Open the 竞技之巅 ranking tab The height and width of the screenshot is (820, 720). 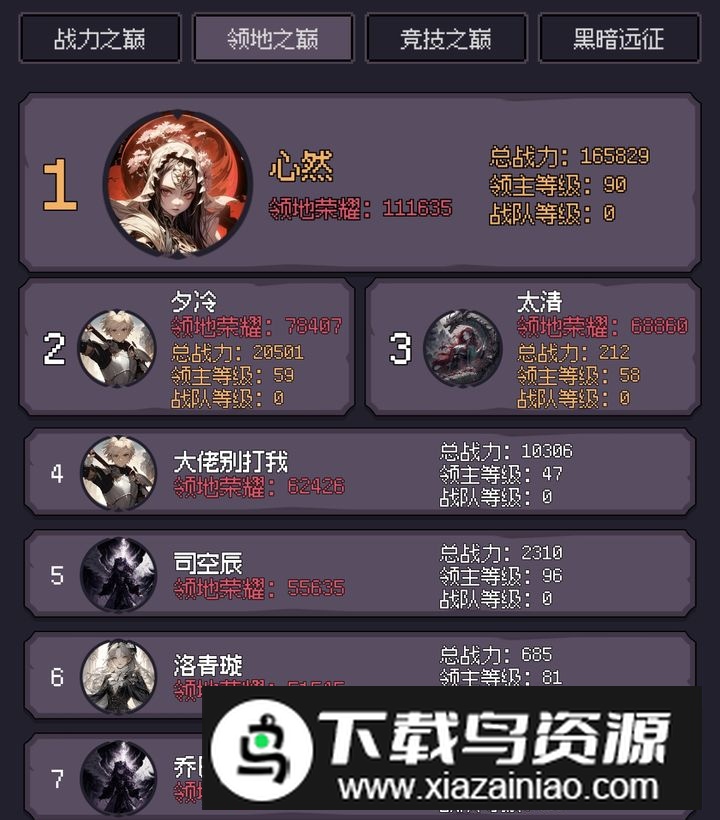446,39
